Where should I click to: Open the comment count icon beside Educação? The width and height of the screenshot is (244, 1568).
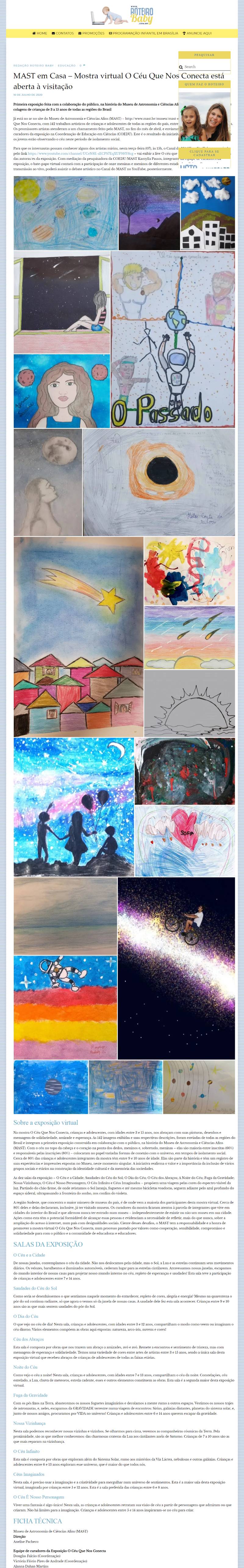83,65
